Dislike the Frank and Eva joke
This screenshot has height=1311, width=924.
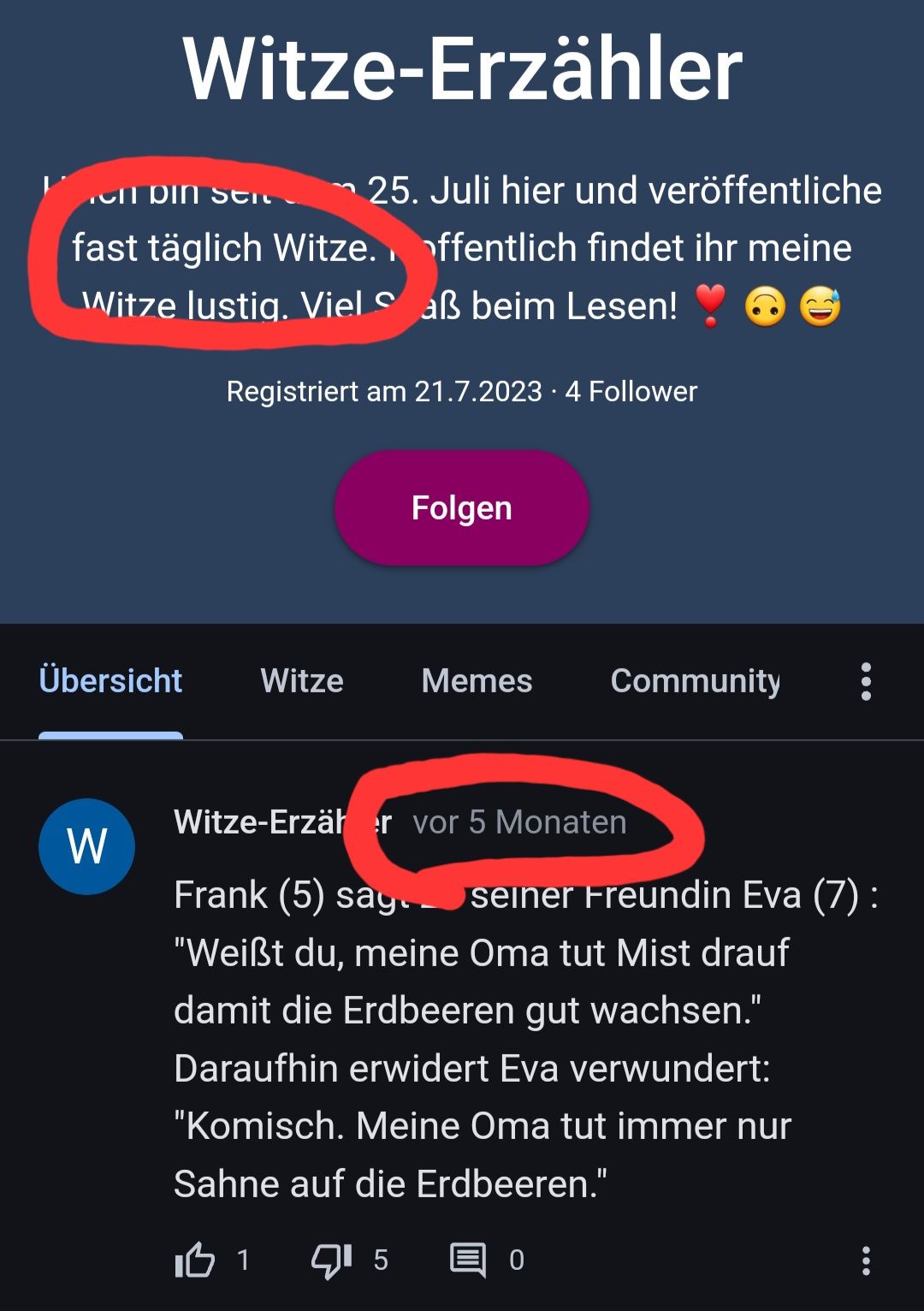click(332, 1260)
